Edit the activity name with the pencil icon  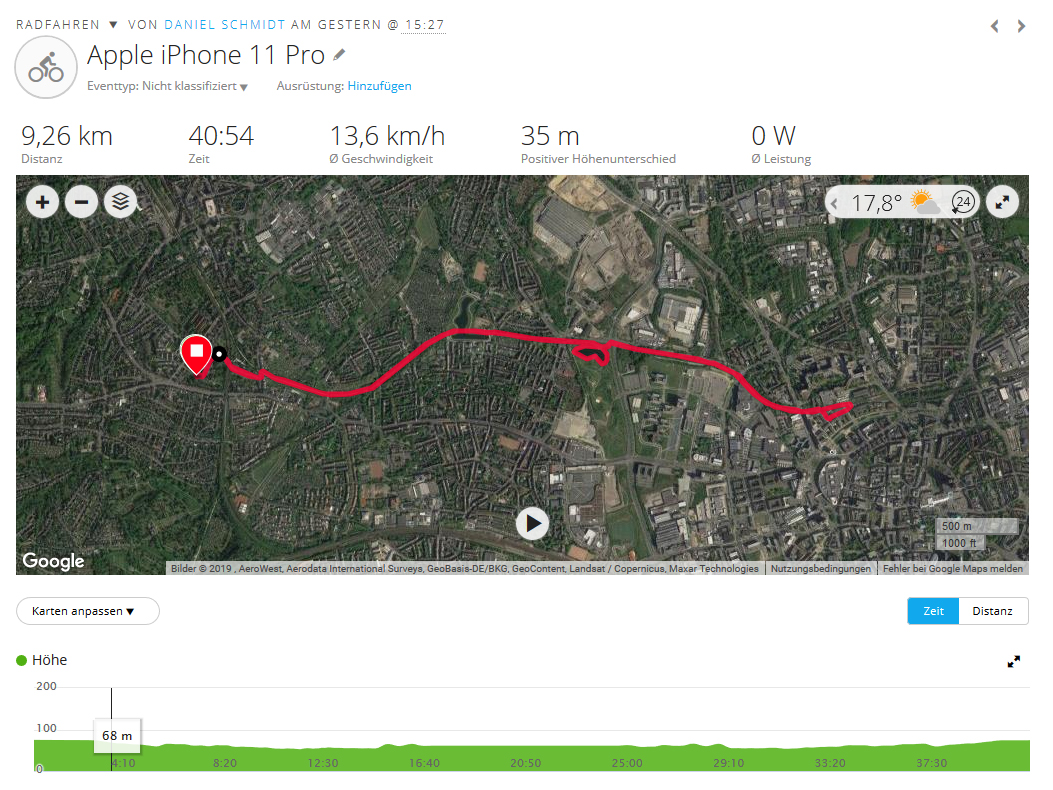340,54
